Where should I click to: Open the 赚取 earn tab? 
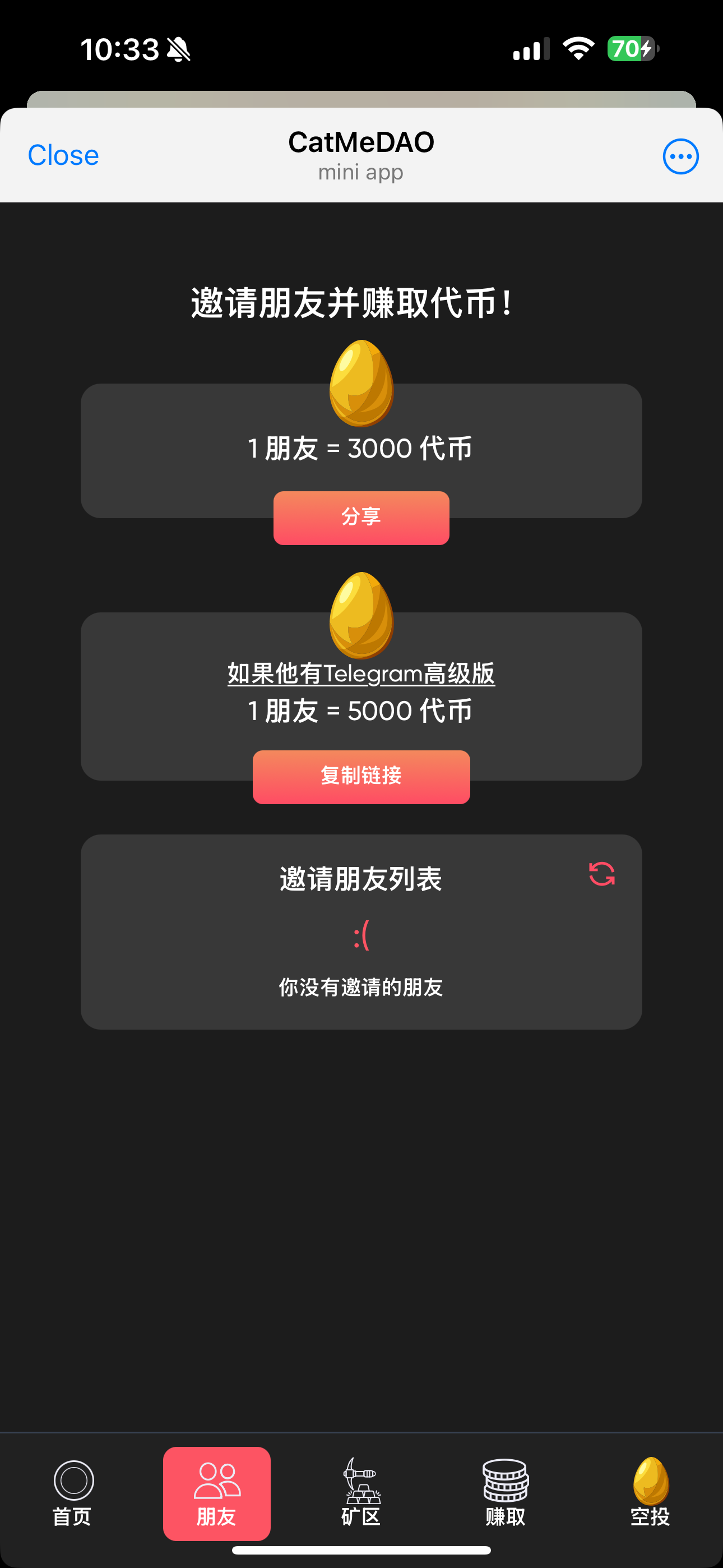click(x=505, y=1492)
